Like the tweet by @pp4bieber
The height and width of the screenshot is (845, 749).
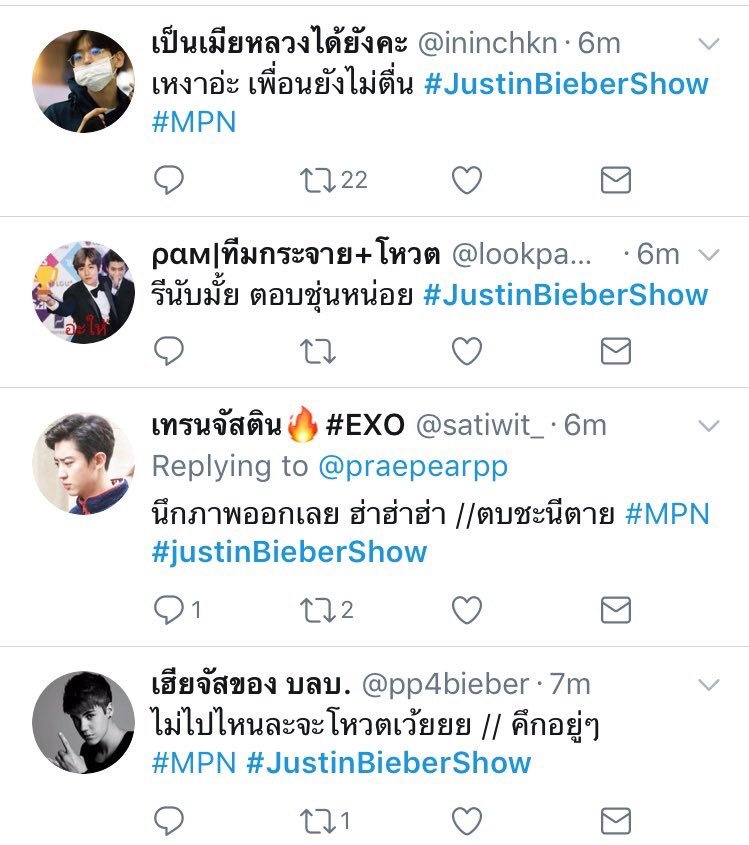pyautogui.click(x=467, y=822)
